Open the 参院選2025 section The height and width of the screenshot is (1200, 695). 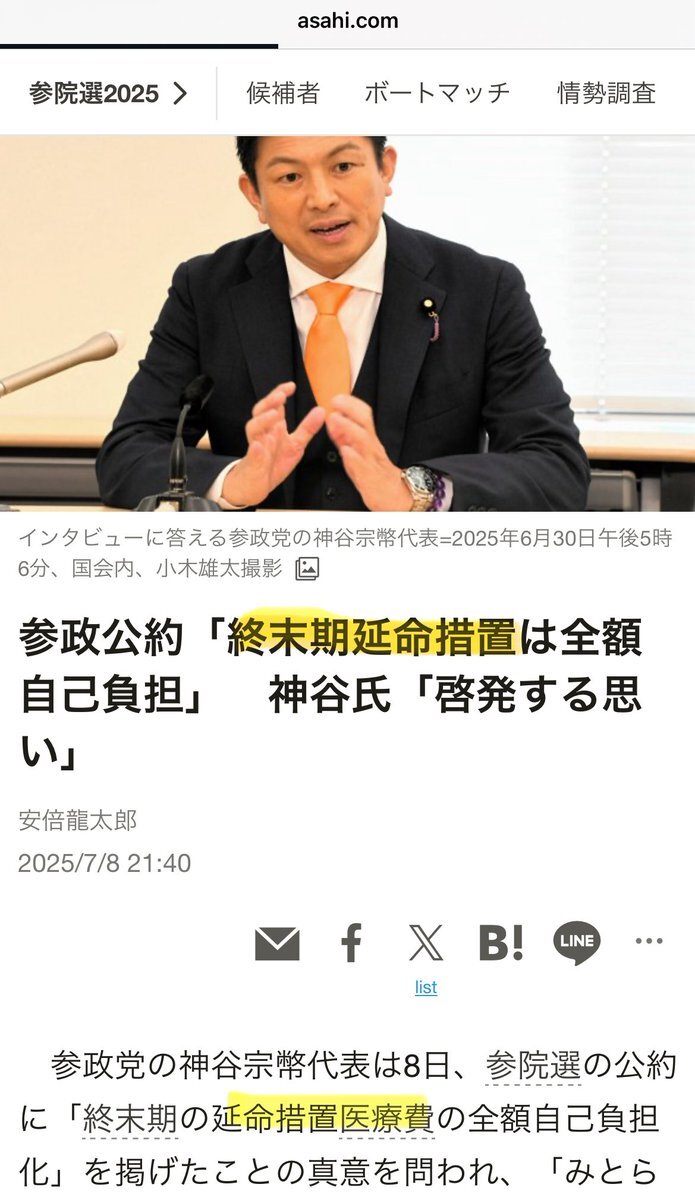107,94
